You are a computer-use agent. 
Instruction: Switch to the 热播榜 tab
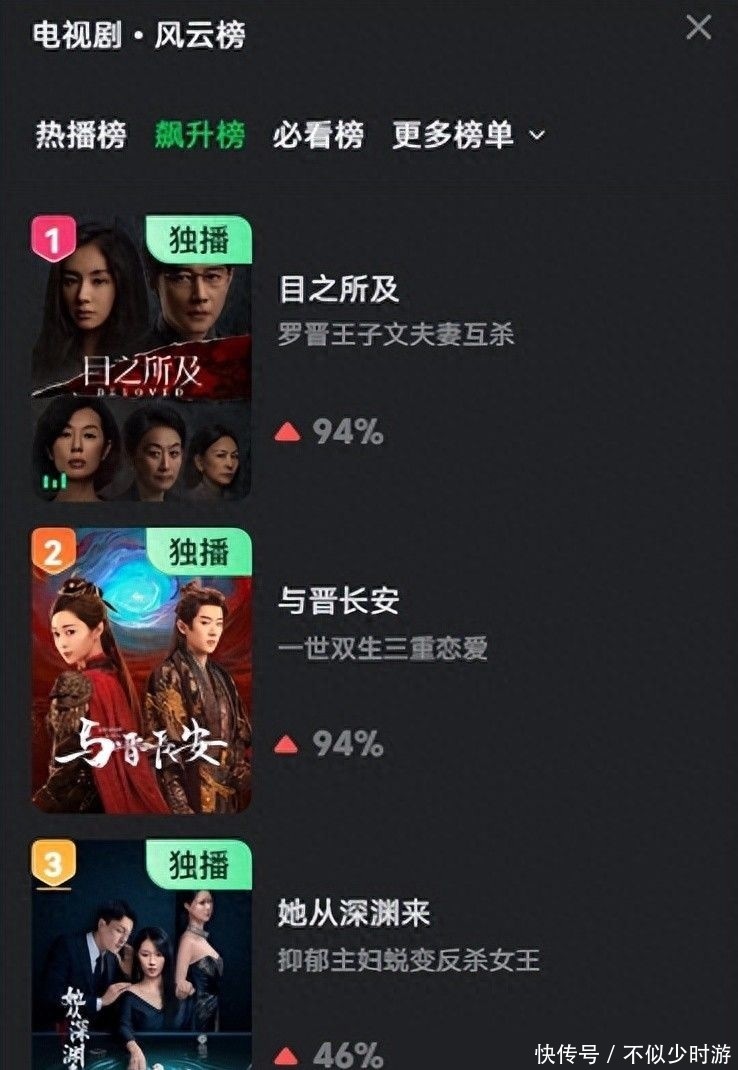[81, 135]
